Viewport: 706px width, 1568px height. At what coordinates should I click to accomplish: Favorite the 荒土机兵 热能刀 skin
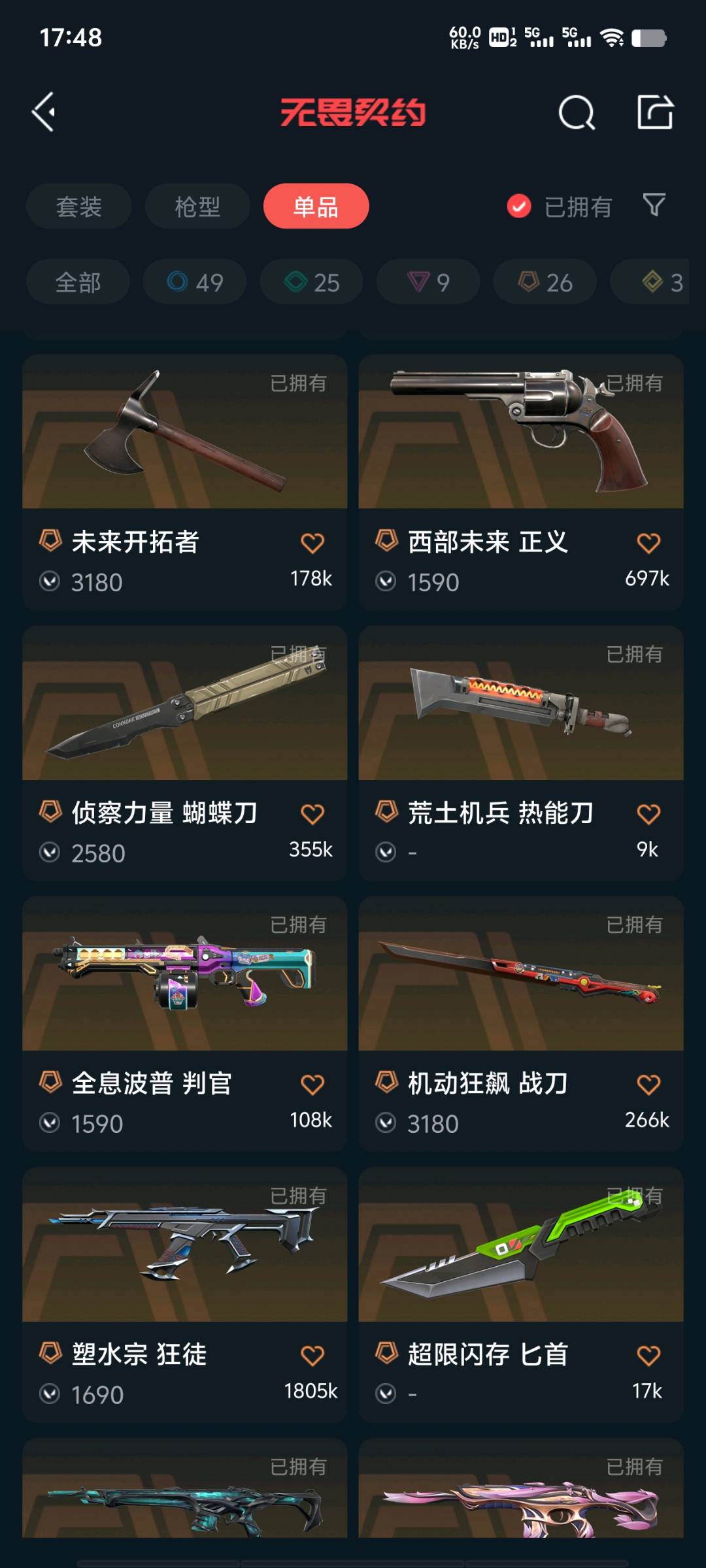[648, 814]
